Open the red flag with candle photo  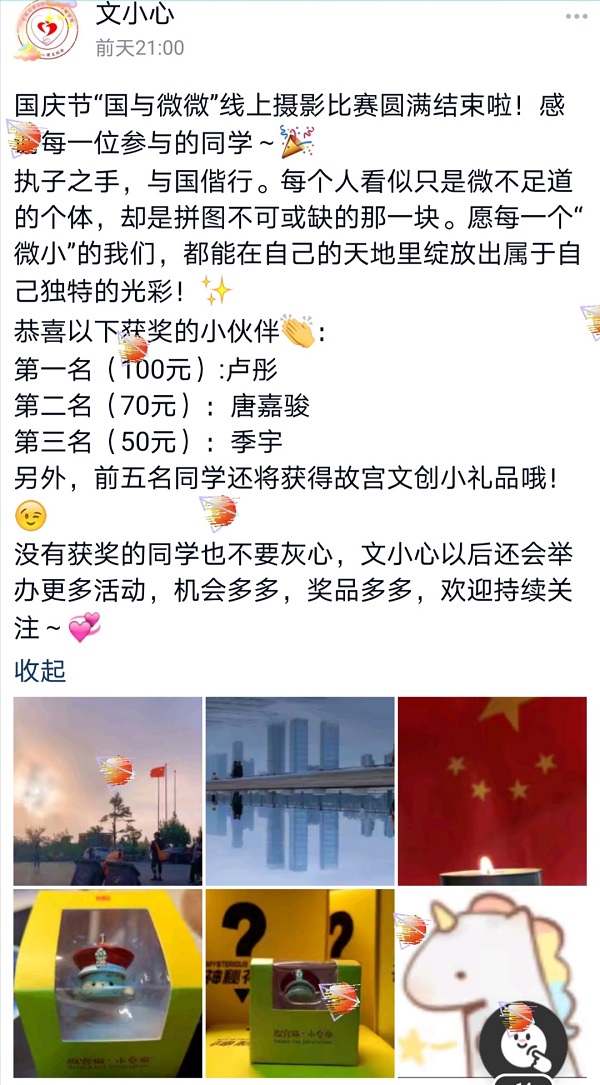point(492,790)
